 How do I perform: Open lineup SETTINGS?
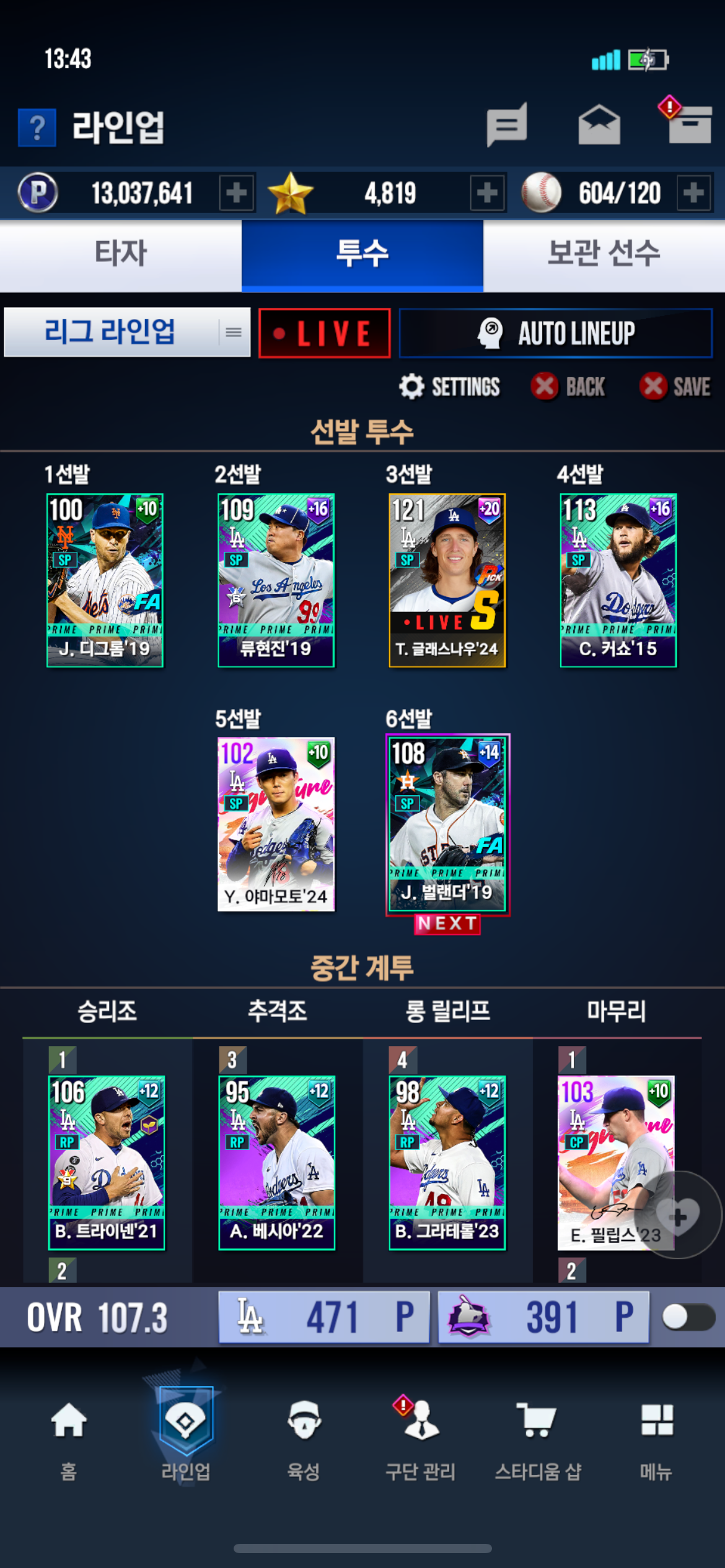click(x=450, y=387)
